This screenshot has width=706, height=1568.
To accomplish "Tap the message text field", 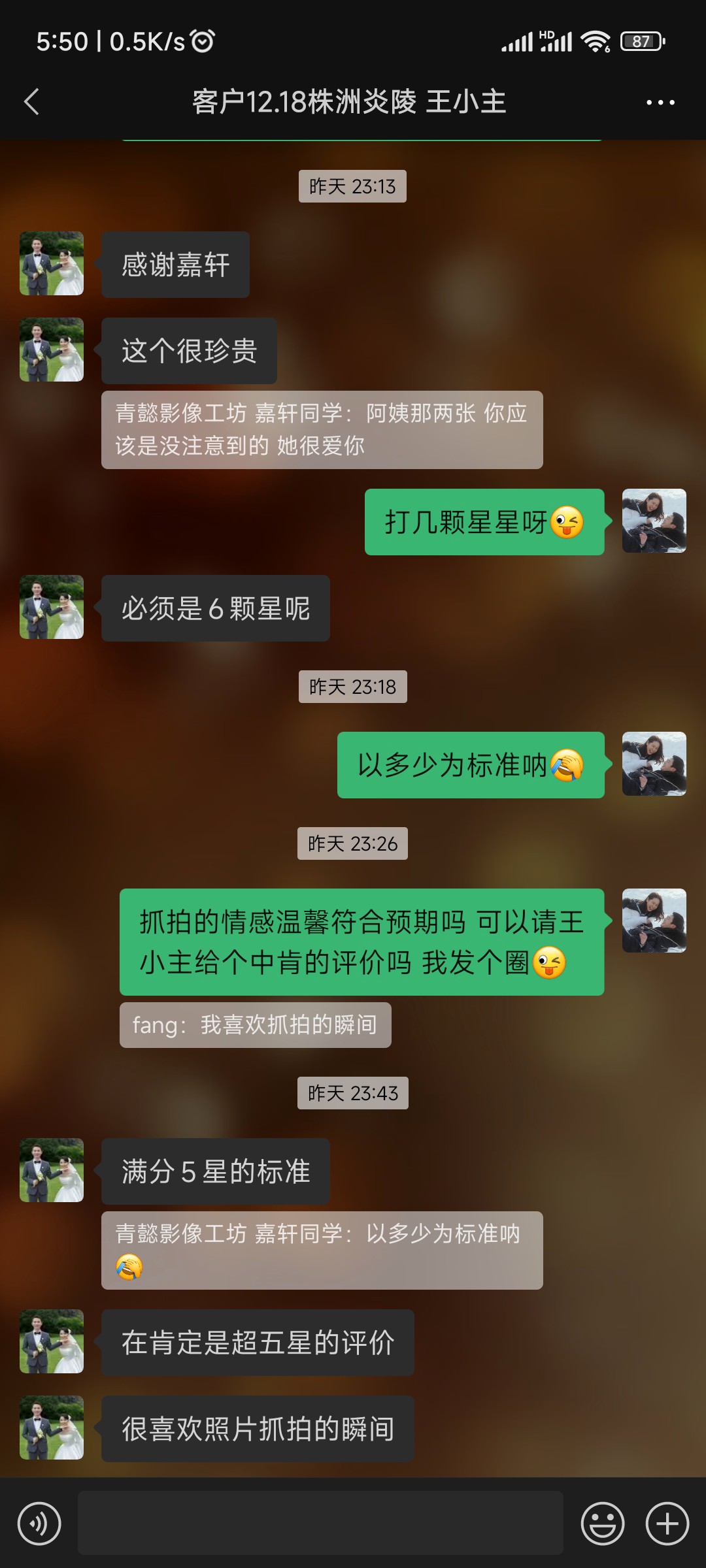I will [x=320, y=1523].
